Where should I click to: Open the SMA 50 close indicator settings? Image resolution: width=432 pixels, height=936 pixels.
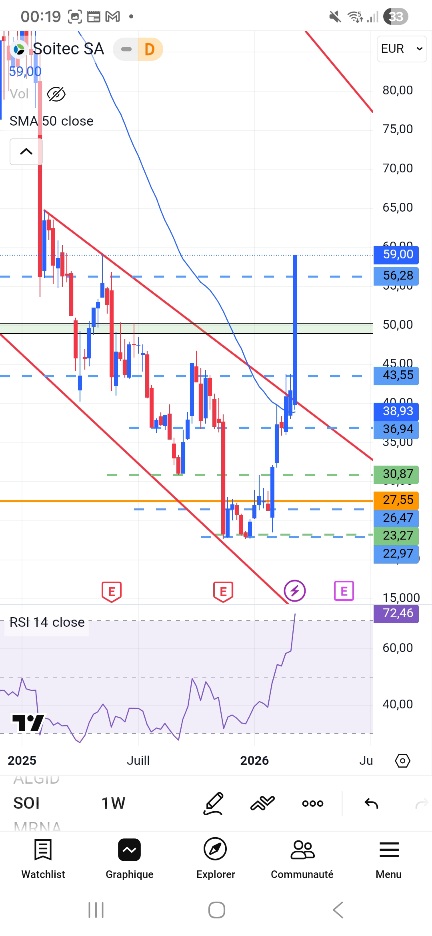pos(51,121)
